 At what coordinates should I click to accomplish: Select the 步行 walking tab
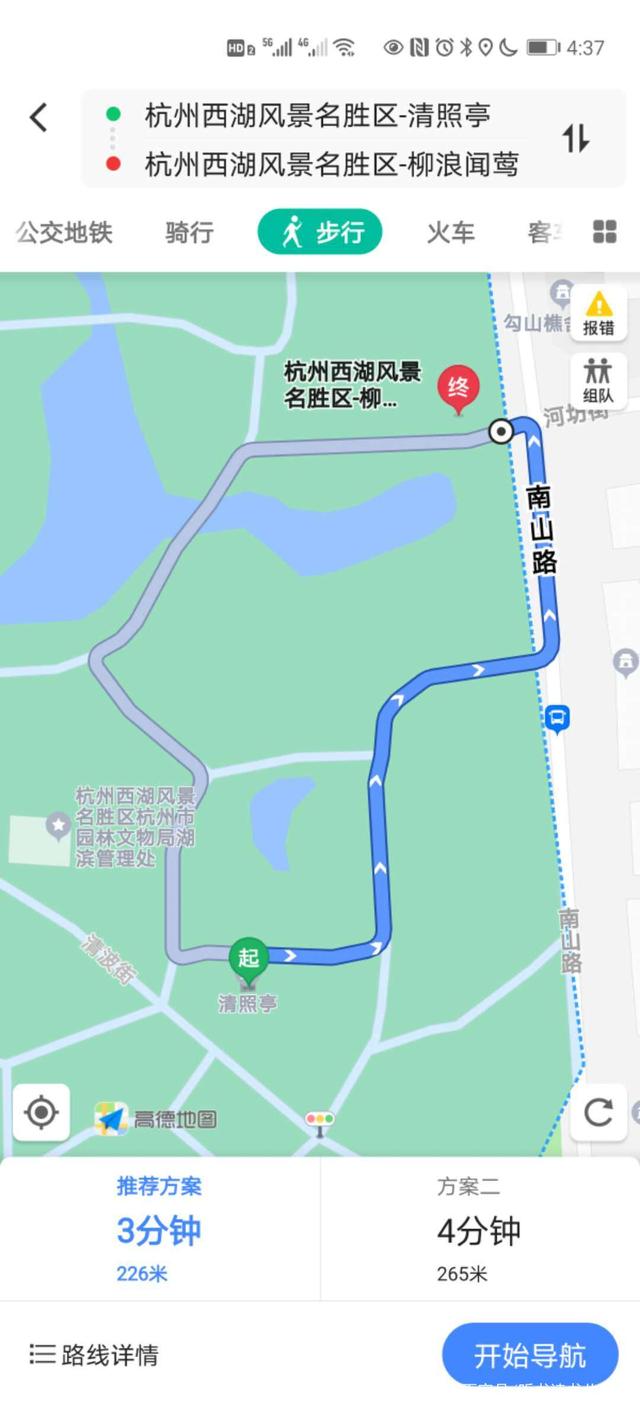(x=320, y=233)
